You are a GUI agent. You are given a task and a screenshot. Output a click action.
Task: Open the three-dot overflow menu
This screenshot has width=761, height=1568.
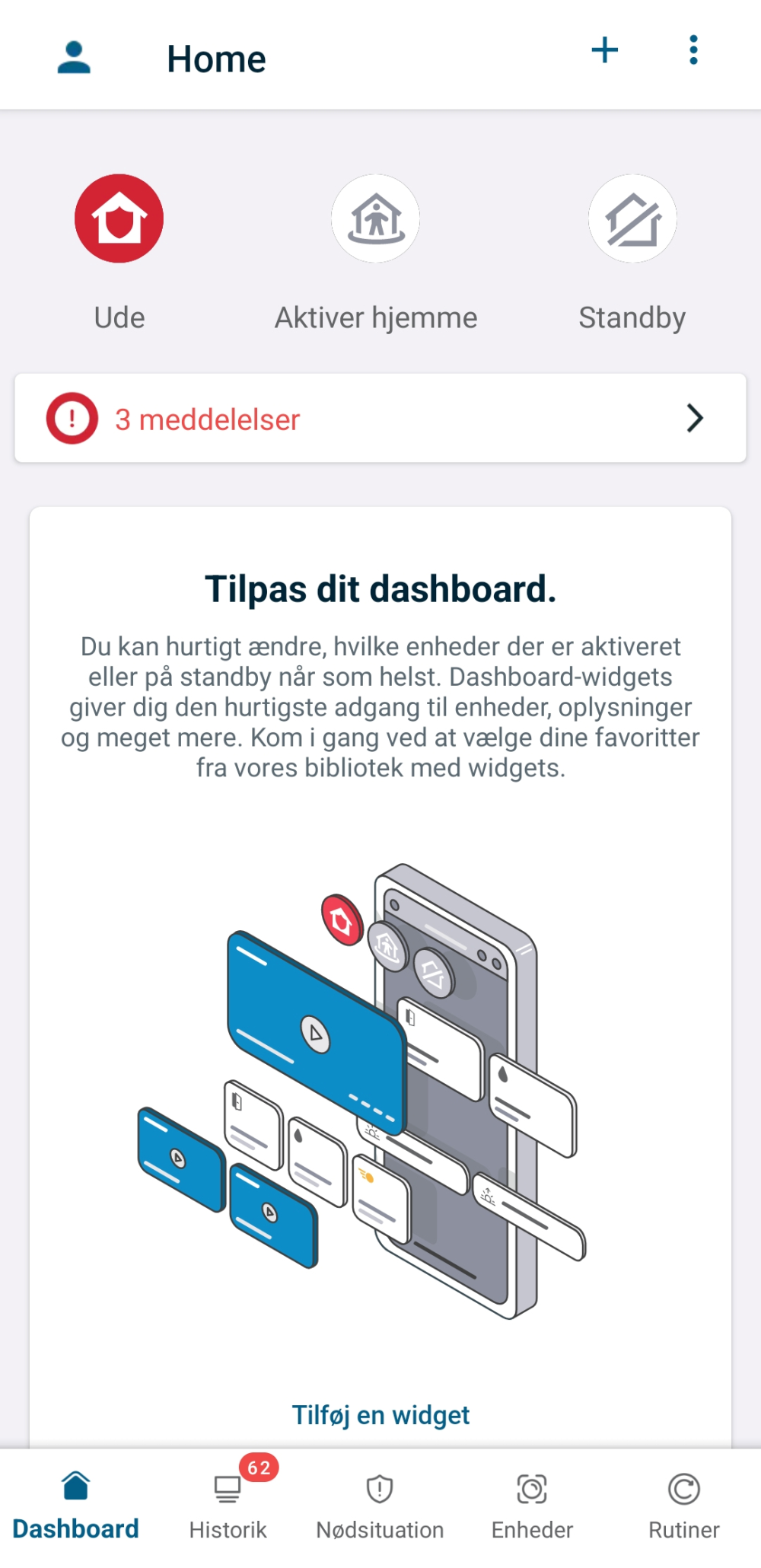point(693,50)
